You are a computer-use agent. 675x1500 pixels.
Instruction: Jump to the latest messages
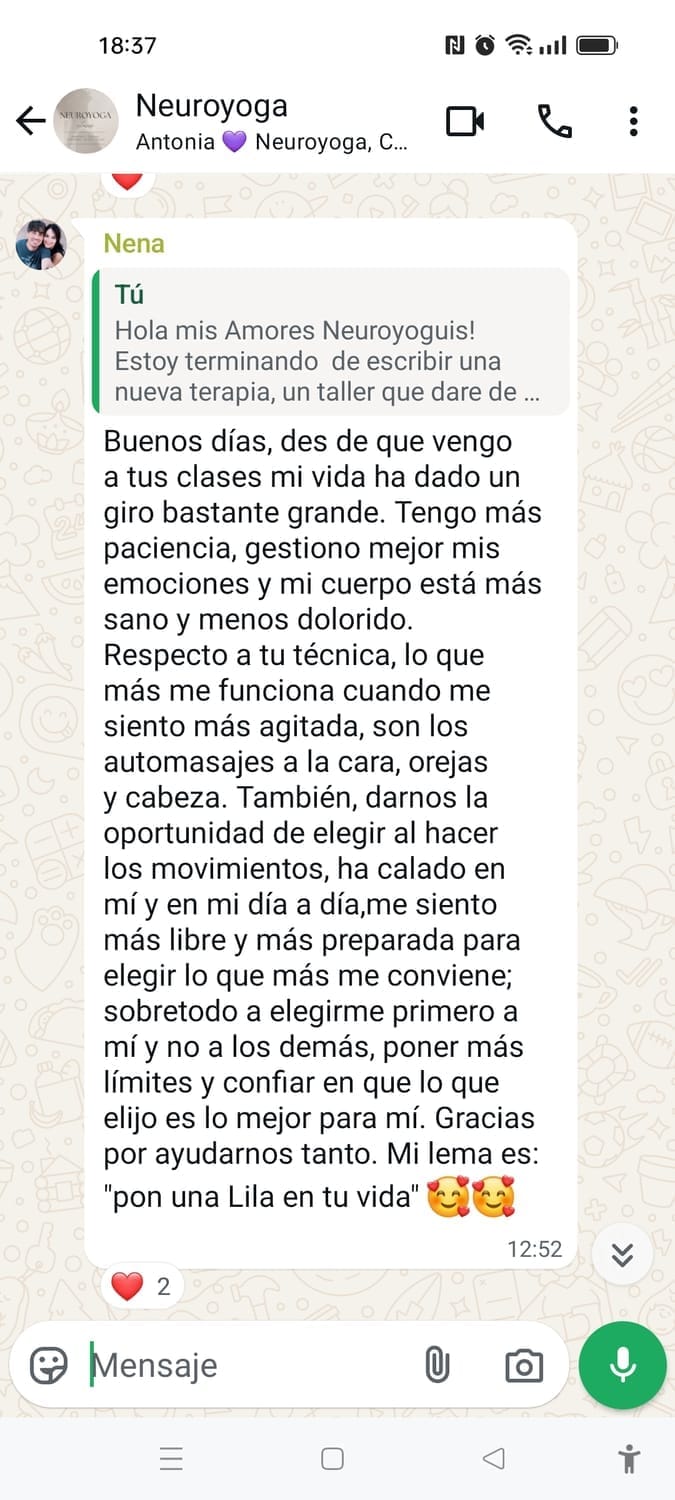[622, 1255]
